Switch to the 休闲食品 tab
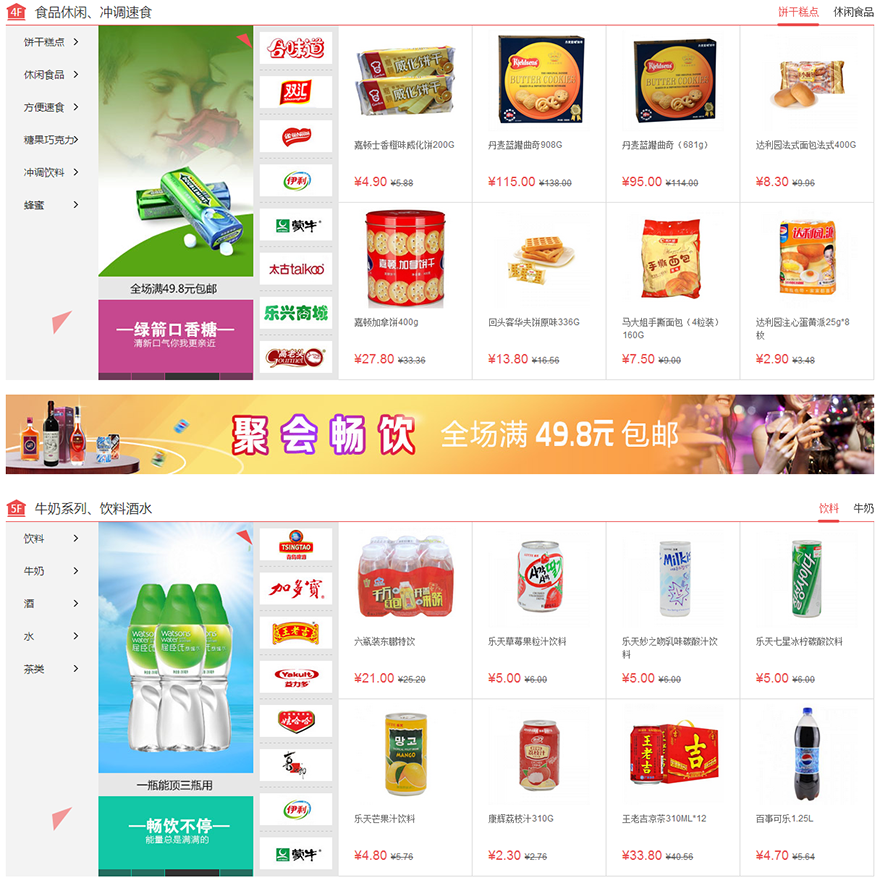This screenshot has height=880, width=880. click(x=853, y=12)
